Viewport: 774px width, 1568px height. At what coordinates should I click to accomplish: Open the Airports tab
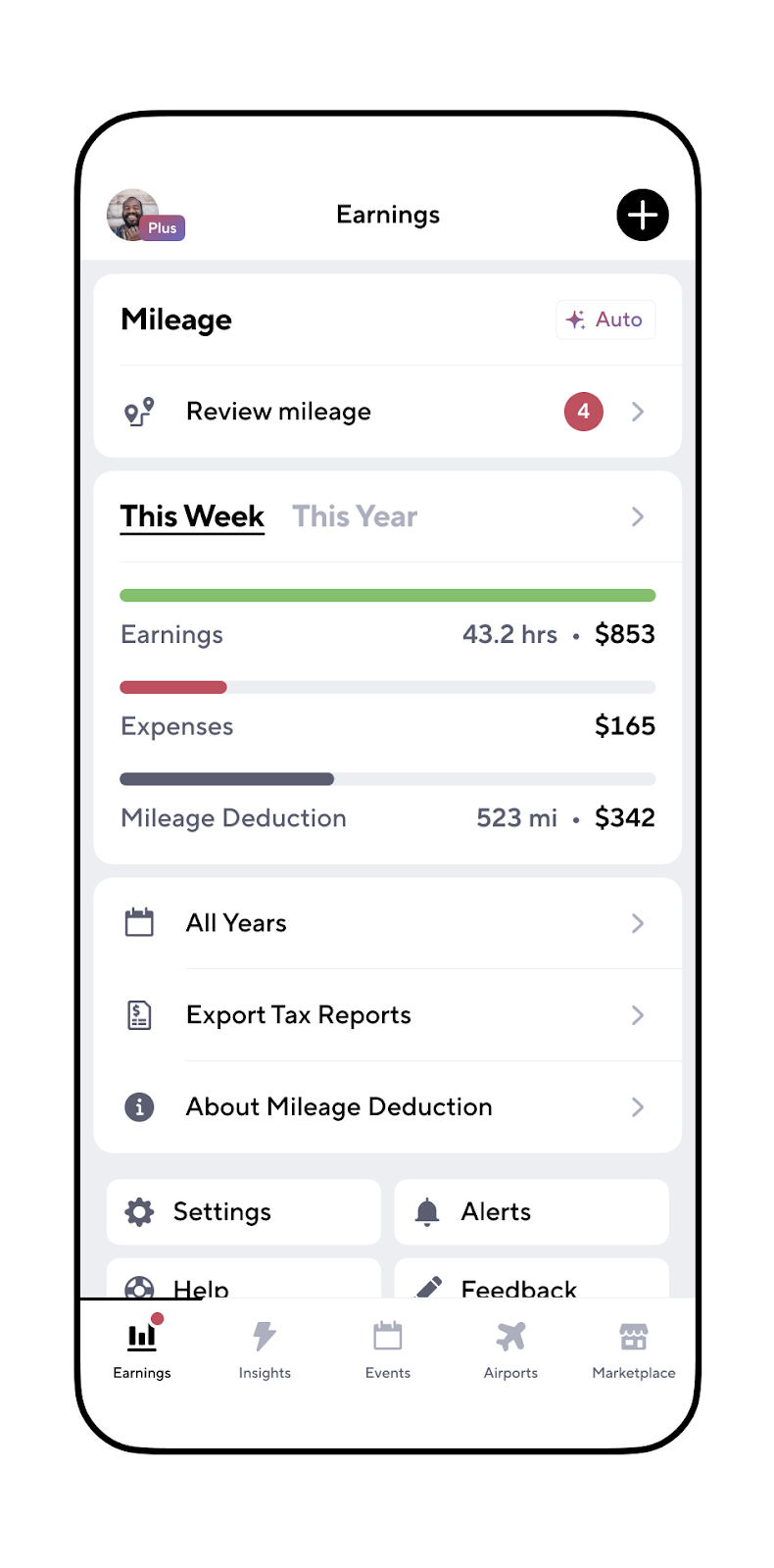(510, 1349)
